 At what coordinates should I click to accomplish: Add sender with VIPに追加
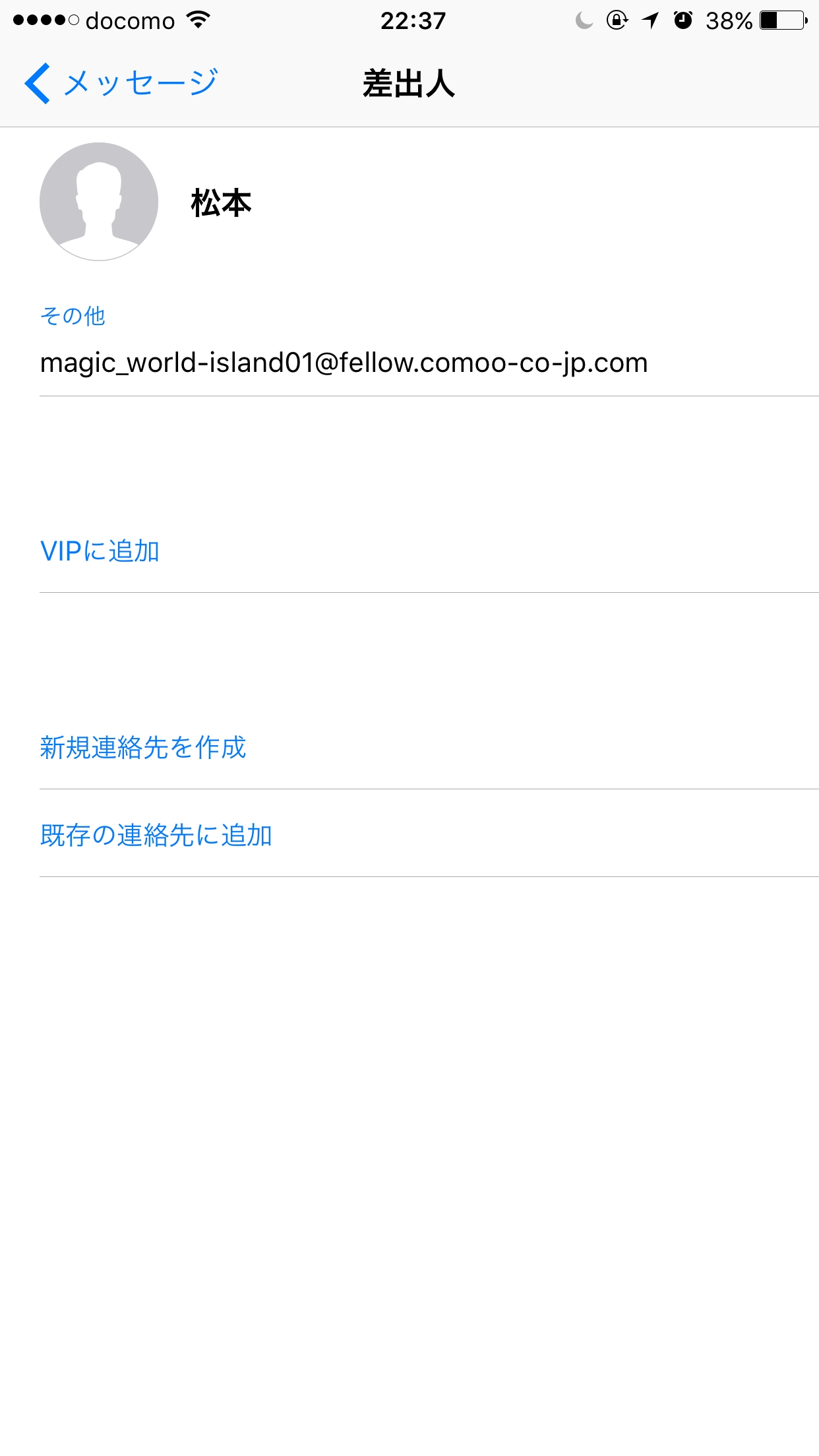100,551
